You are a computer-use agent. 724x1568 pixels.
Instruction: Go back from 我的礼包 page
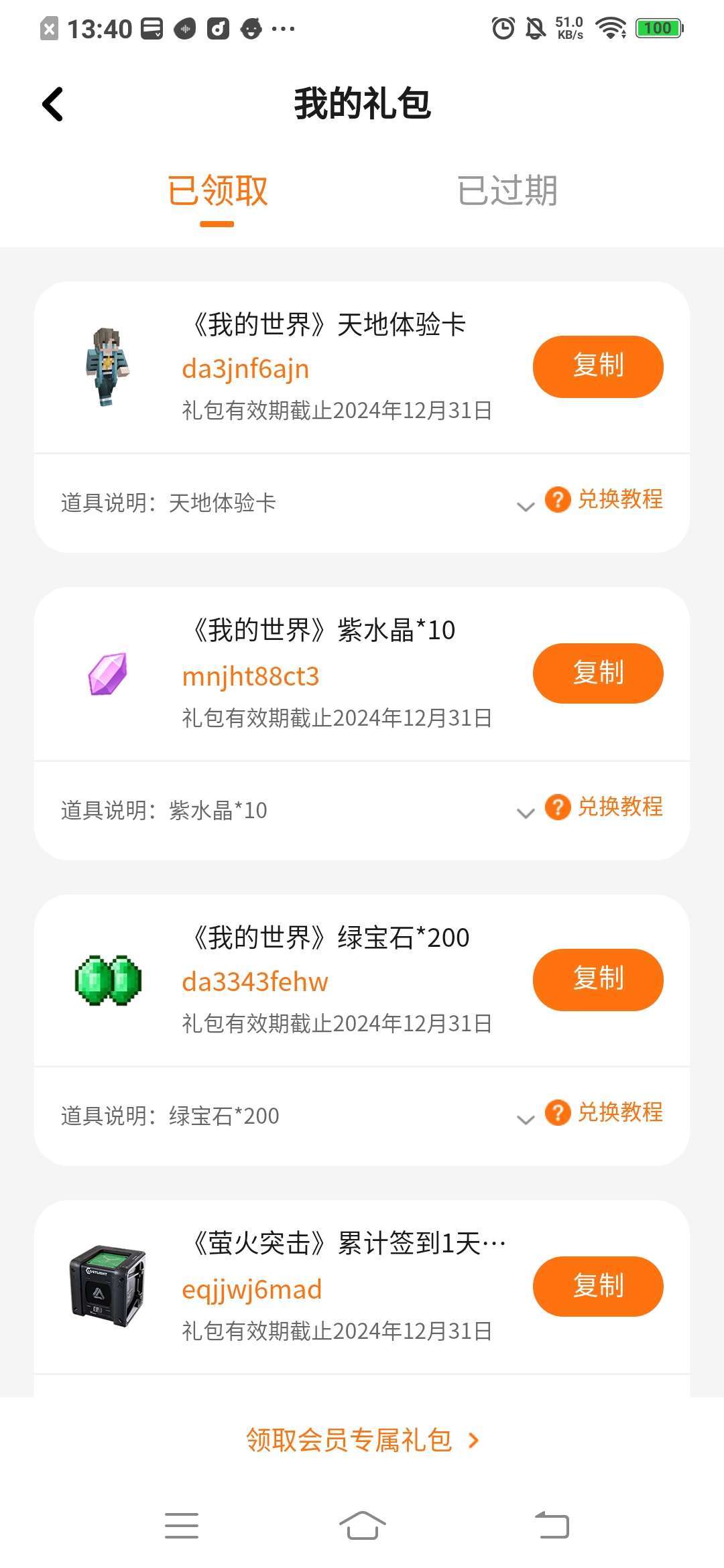tap(53, 105)
